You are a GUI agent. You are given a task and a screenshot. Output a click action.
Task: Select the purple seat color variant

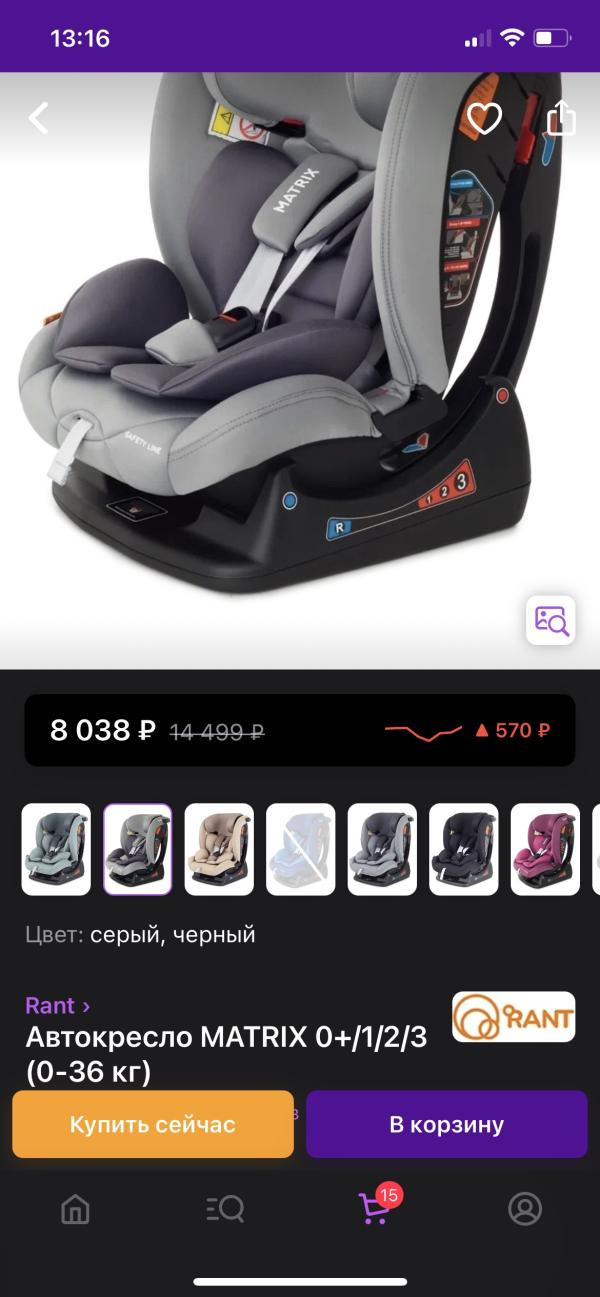pos(545,849)
